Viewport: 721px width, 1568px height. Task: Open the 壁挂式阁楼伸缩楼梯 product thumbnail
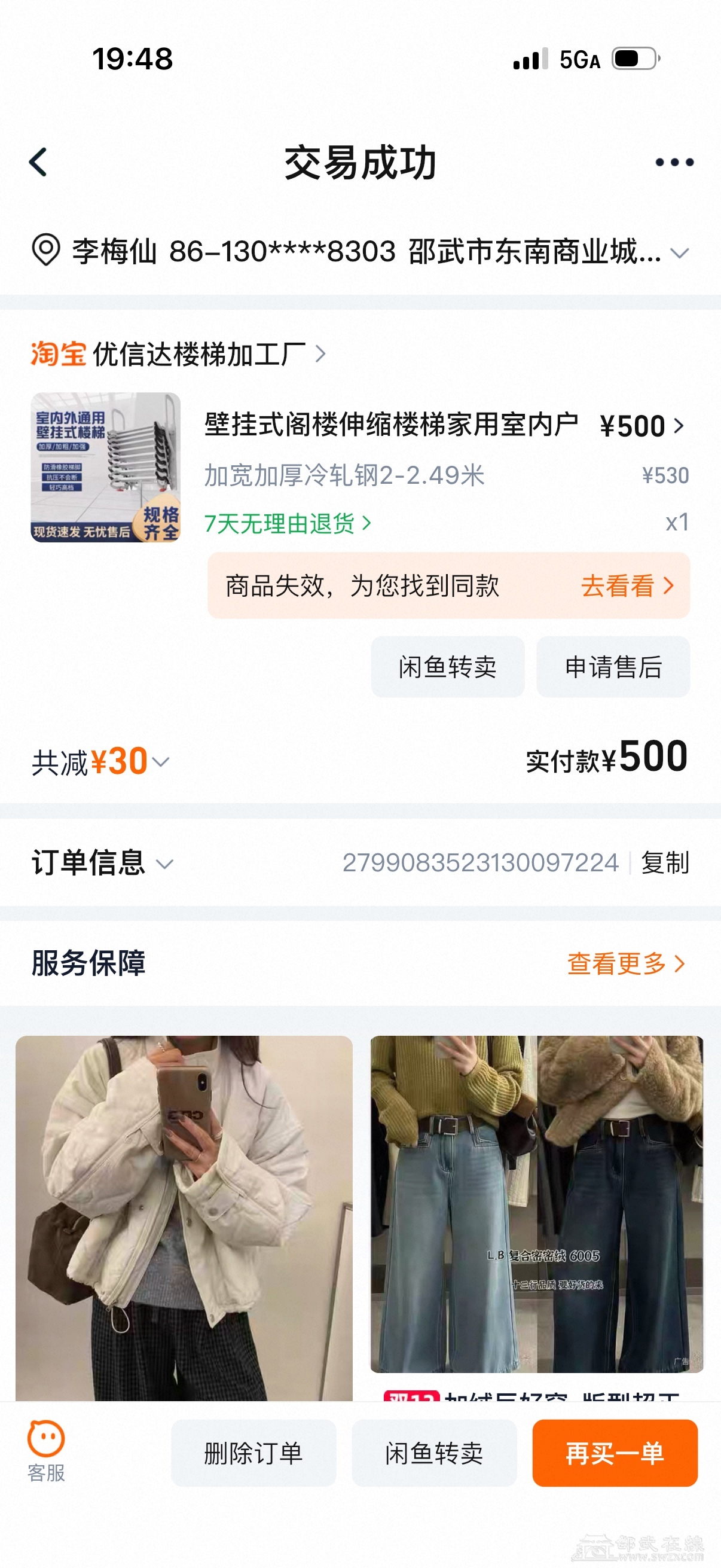(106, 468)
